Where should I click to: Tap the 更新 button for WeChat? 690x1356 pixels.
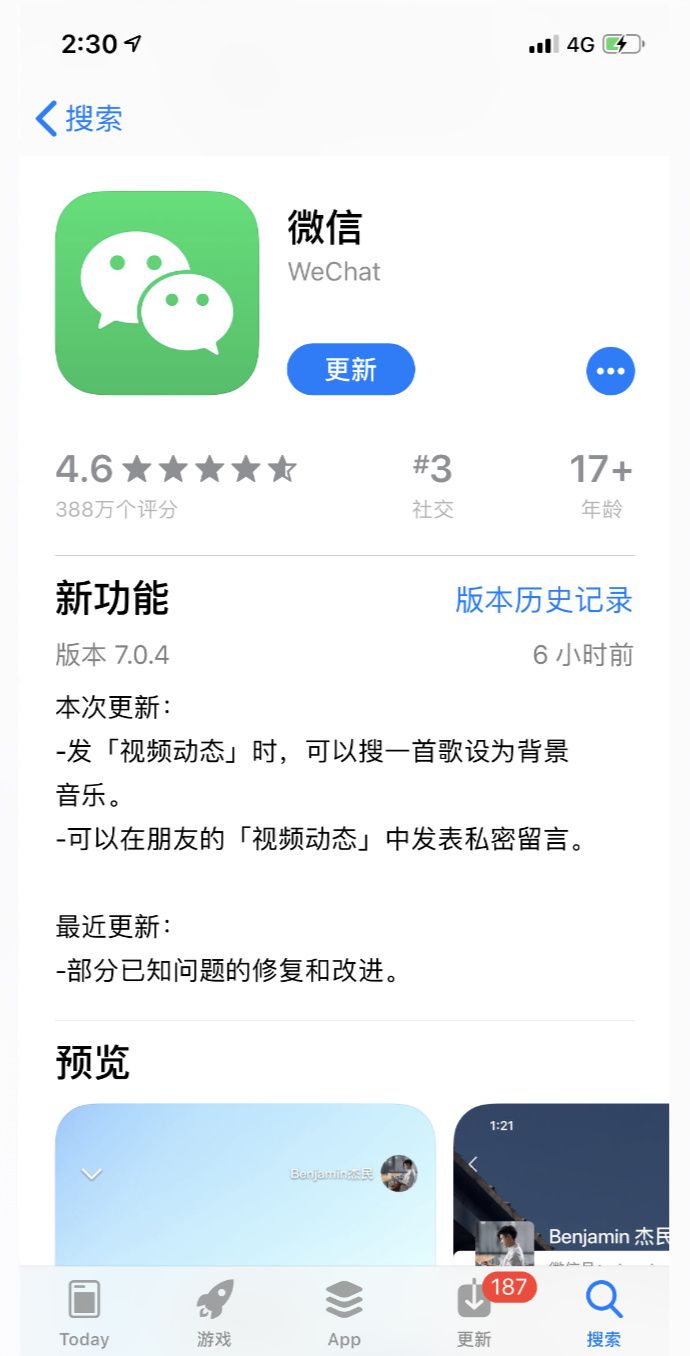pyautogui.click(x=350, y=370)
